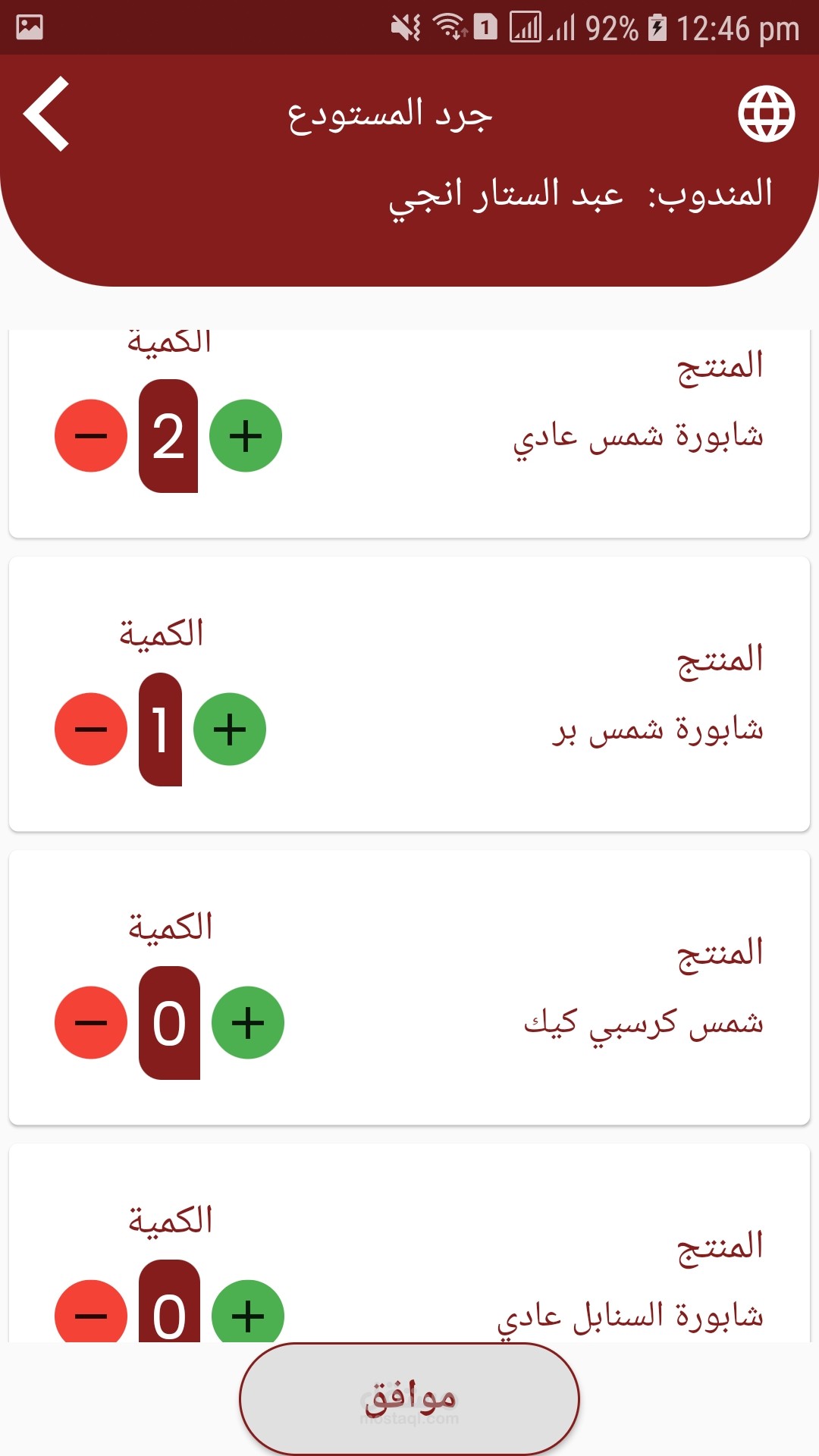Image resolution: width=819 pixels, height=1456 pixels.
Task: Tap the quantity field of شمس كرسبي كيك
Action: (169, 1023)
